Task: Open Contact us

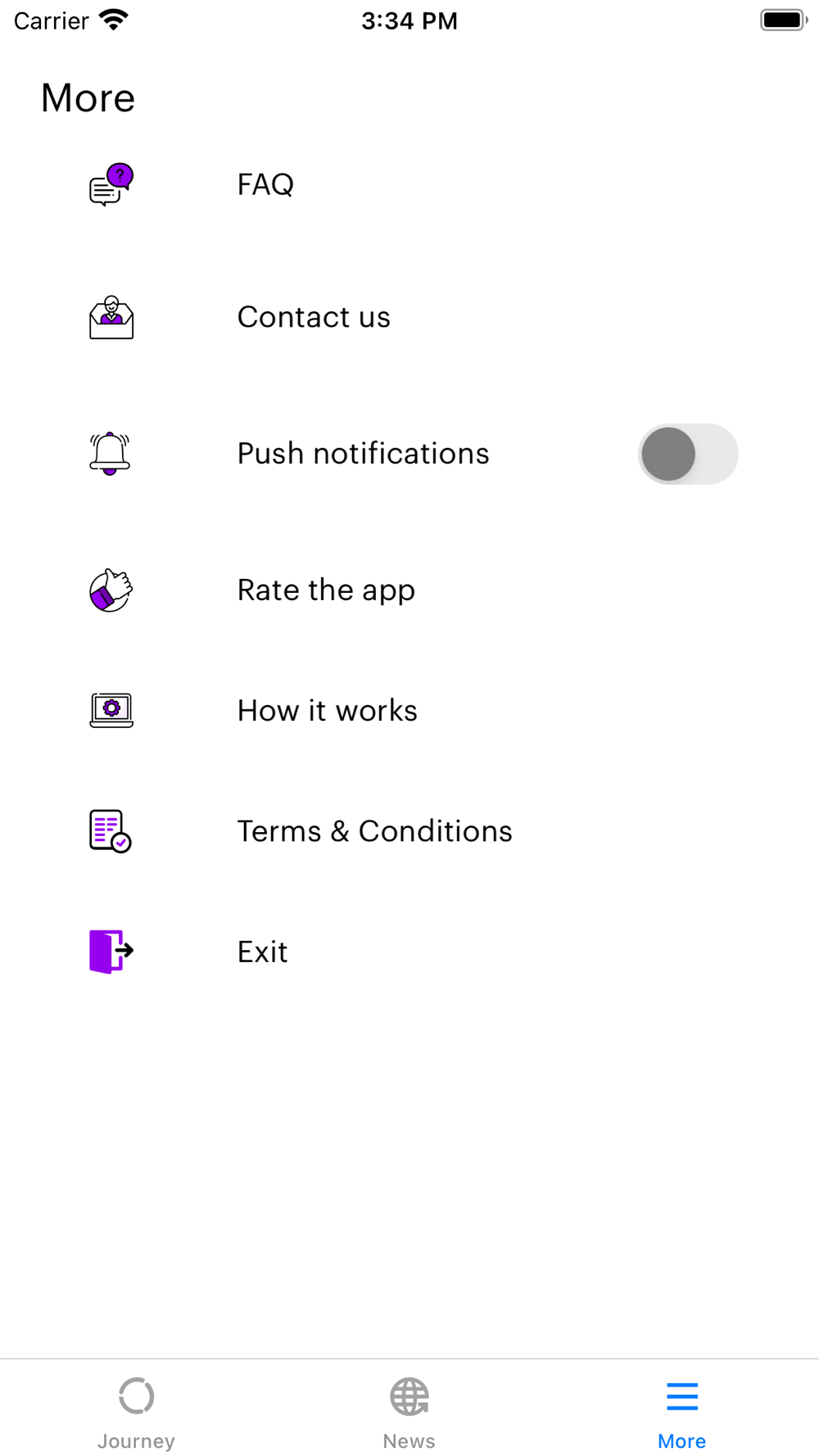Action: tap(409, 317)
